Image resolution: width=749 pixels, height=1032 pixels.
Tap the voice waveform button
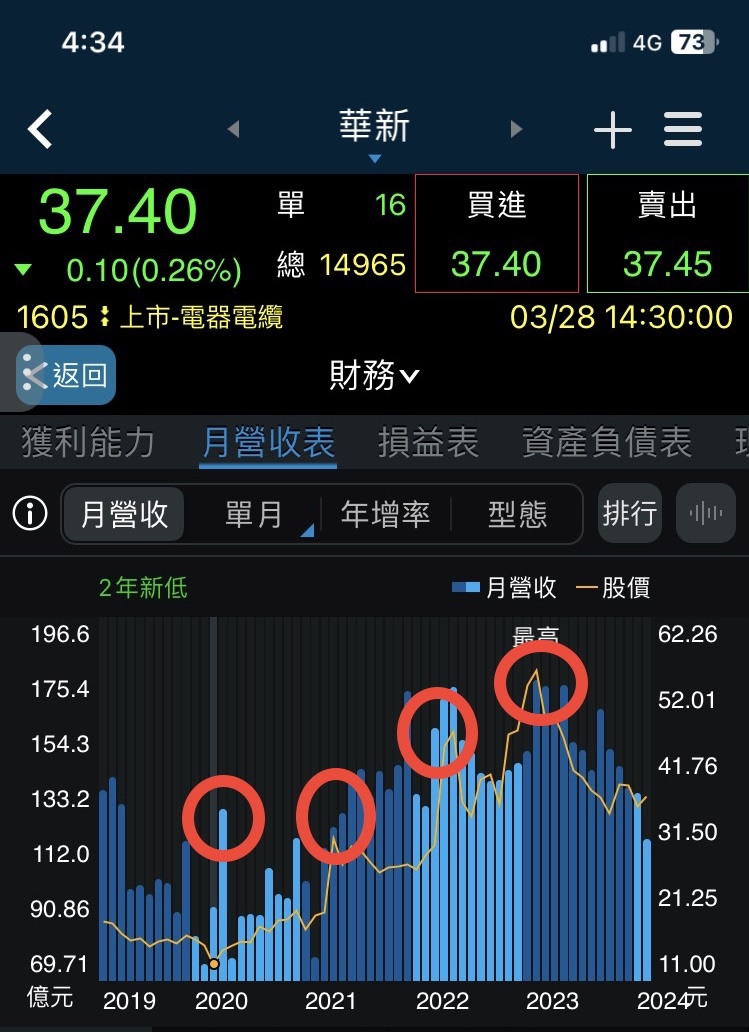pyautogui.click(x=706, y=514)
